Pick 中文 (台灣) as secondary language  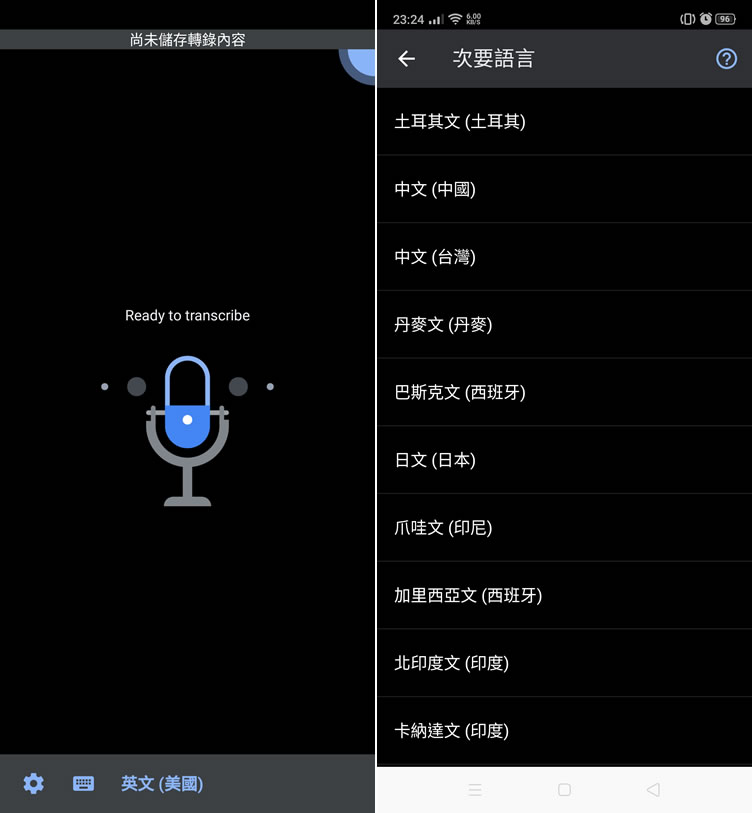click(x=435, y=257)
